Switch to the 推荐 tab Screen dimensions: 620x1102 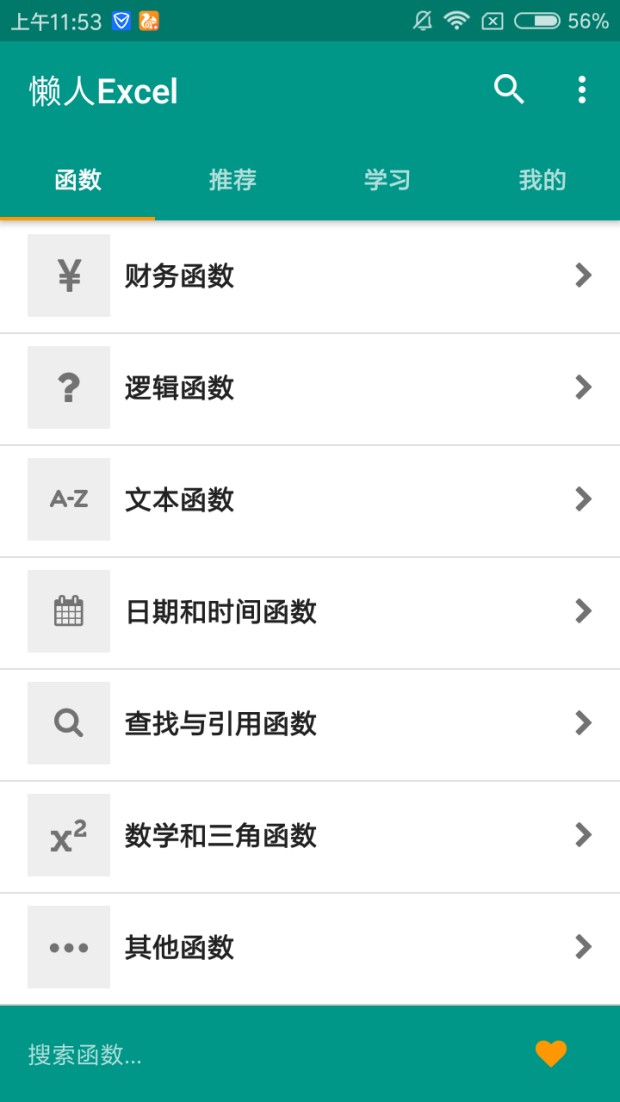(x=233, y=180)
